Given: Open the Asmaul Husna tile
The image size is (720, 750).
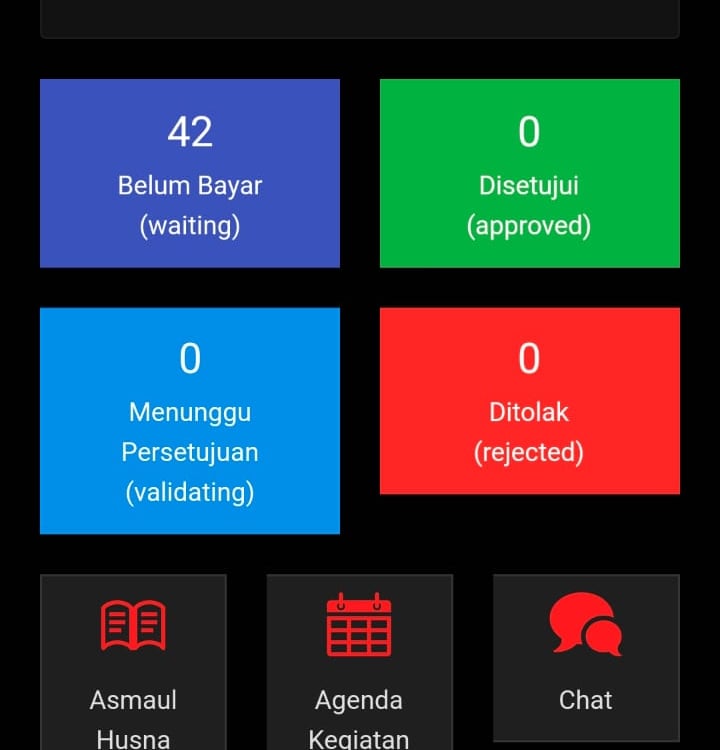Looking at the screenshot, I should [133, 662].
